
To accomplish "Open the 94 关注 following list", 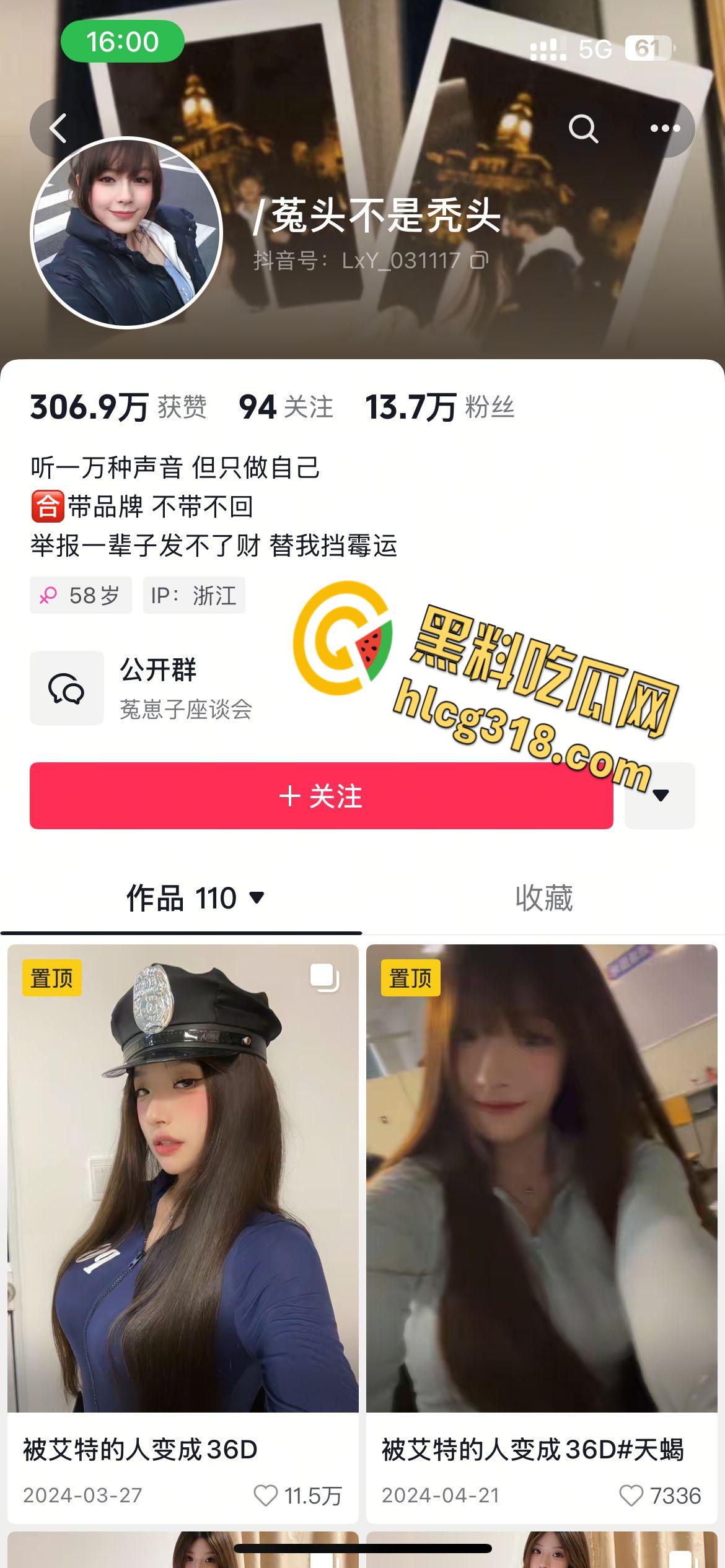I will tap(286, 407).
